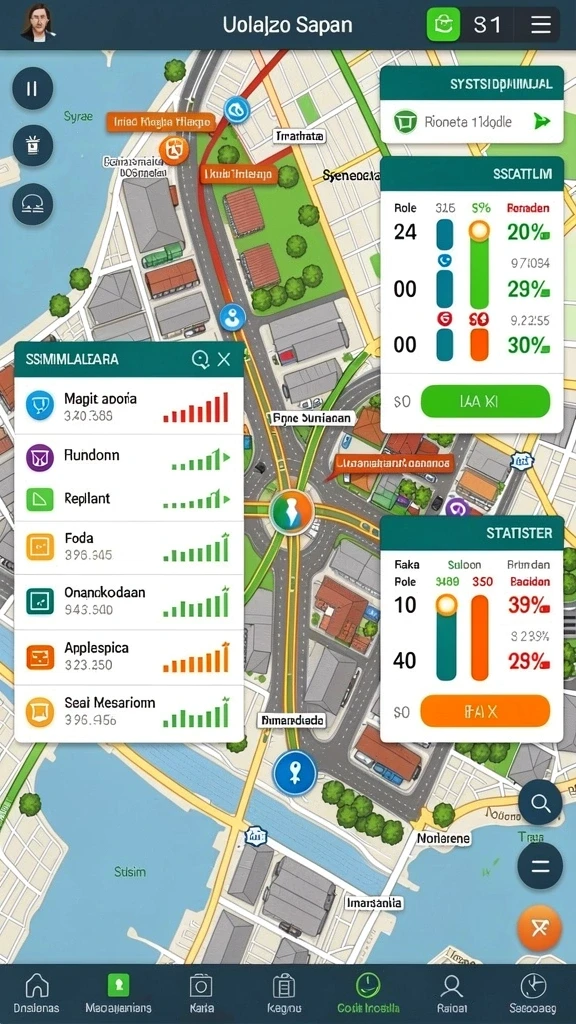Tap the blue location pin on the map
This screenshot has width=576, height=1024.
point(295,773)
